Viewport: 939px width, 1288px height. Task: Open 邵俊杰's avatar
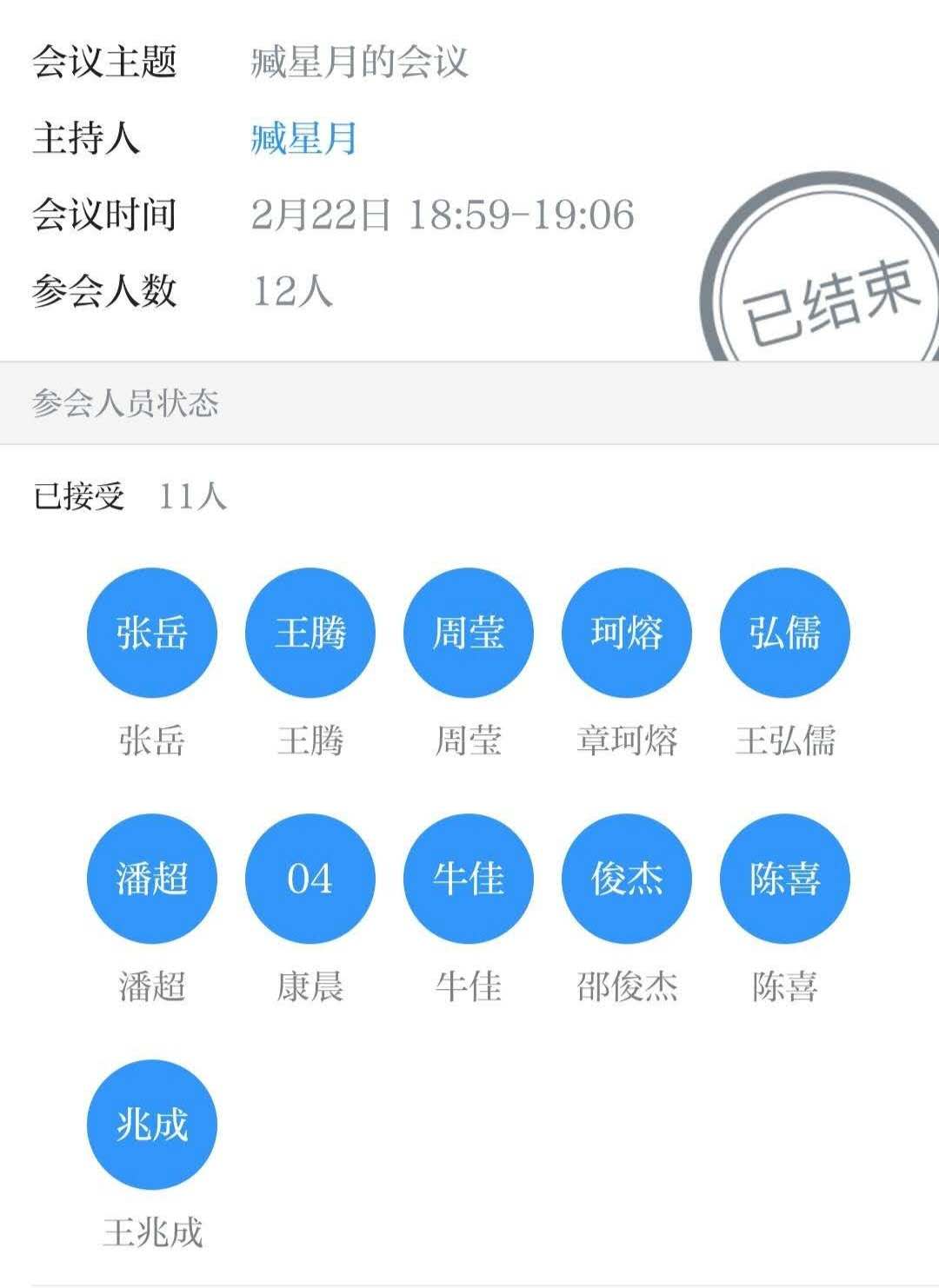point(627,879)
